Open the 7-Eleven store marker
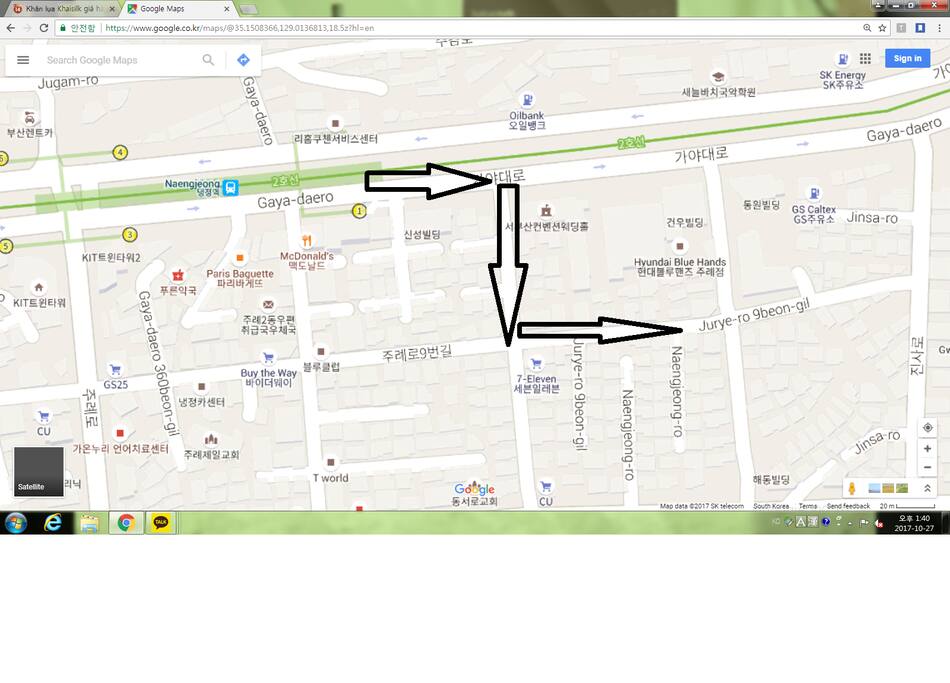 point(537,365)
